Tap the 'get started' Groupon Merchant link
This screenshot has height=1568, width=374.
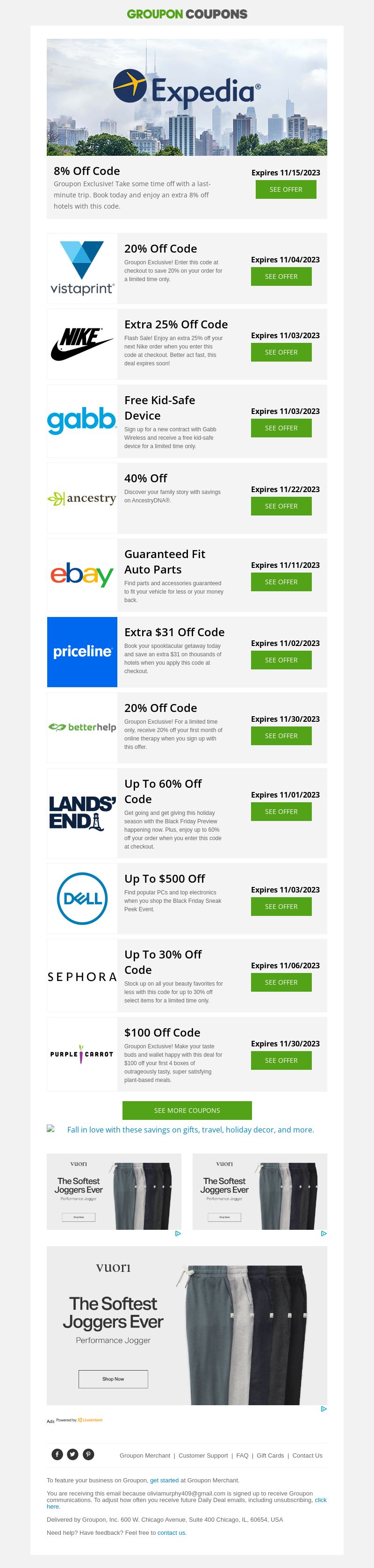(164, 1480)
